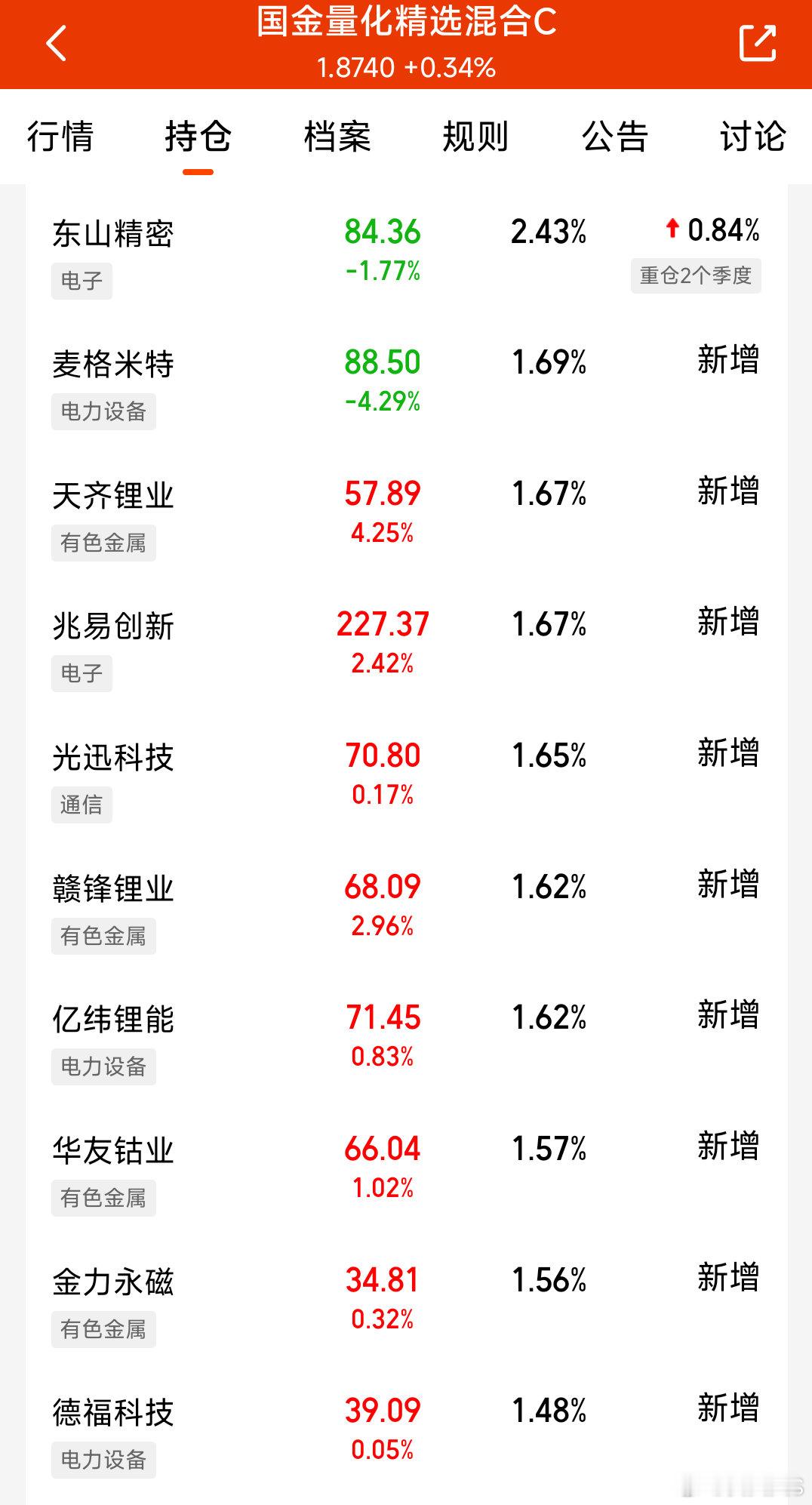The image size is (812, 1505).
Task: Tap the 电子 sector tag under 东山精密
Action: pyautogui.click(x=81, y=280)
